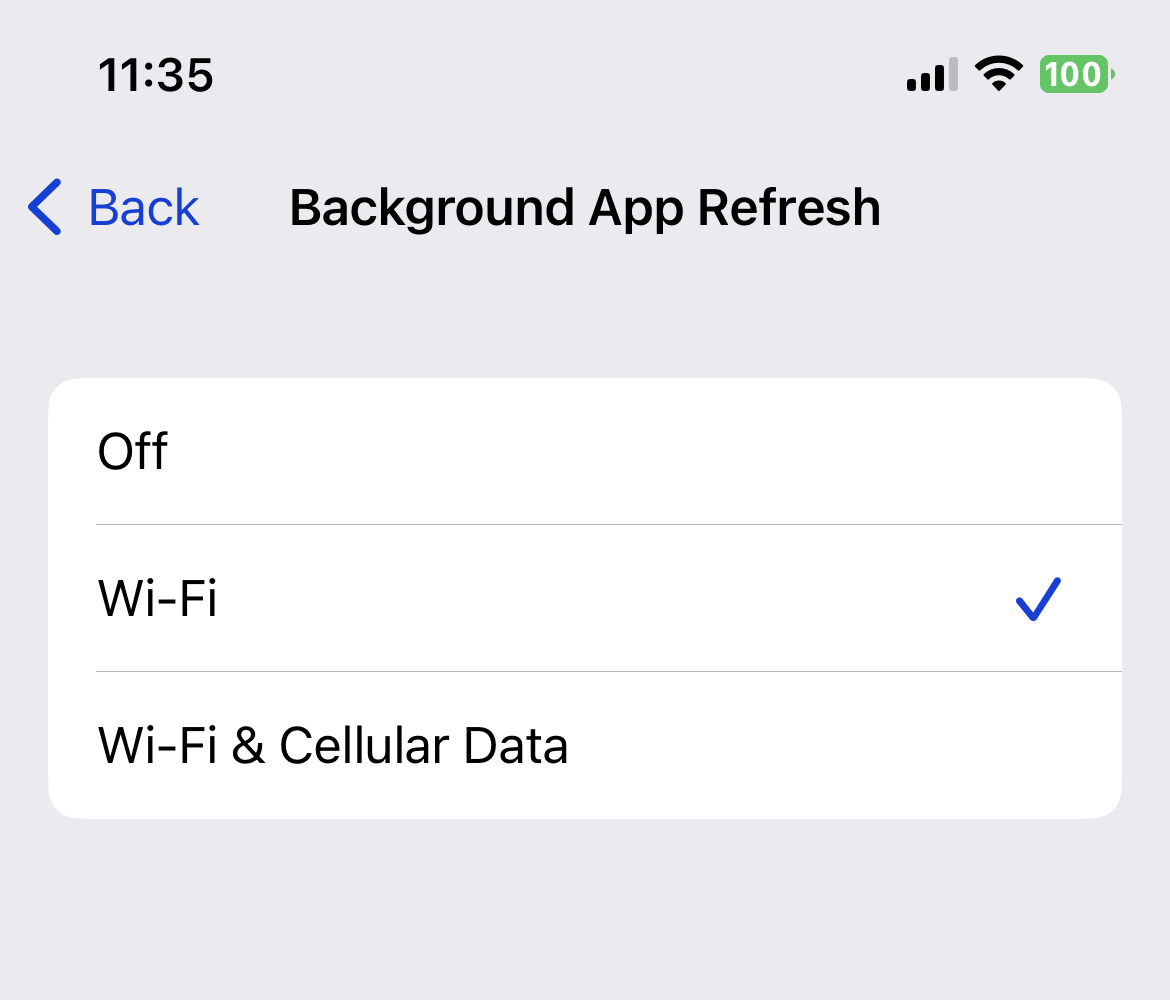1170x1000 pixels.
Task: Go back to the previous settings page
Action: pyautogui.click(x=114, y=208)
